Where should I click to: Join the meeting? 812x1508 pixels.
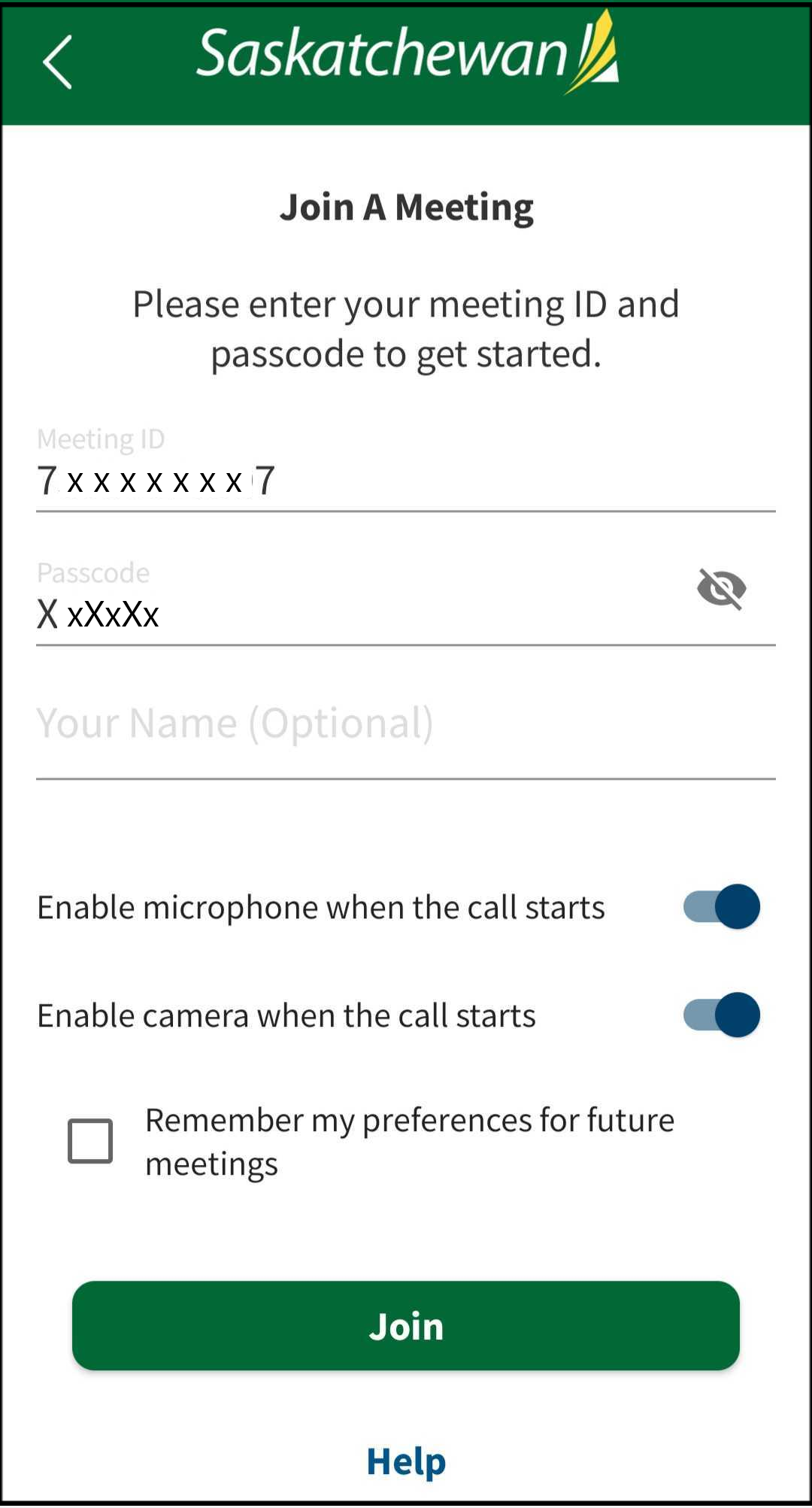tap(406, 1326)
